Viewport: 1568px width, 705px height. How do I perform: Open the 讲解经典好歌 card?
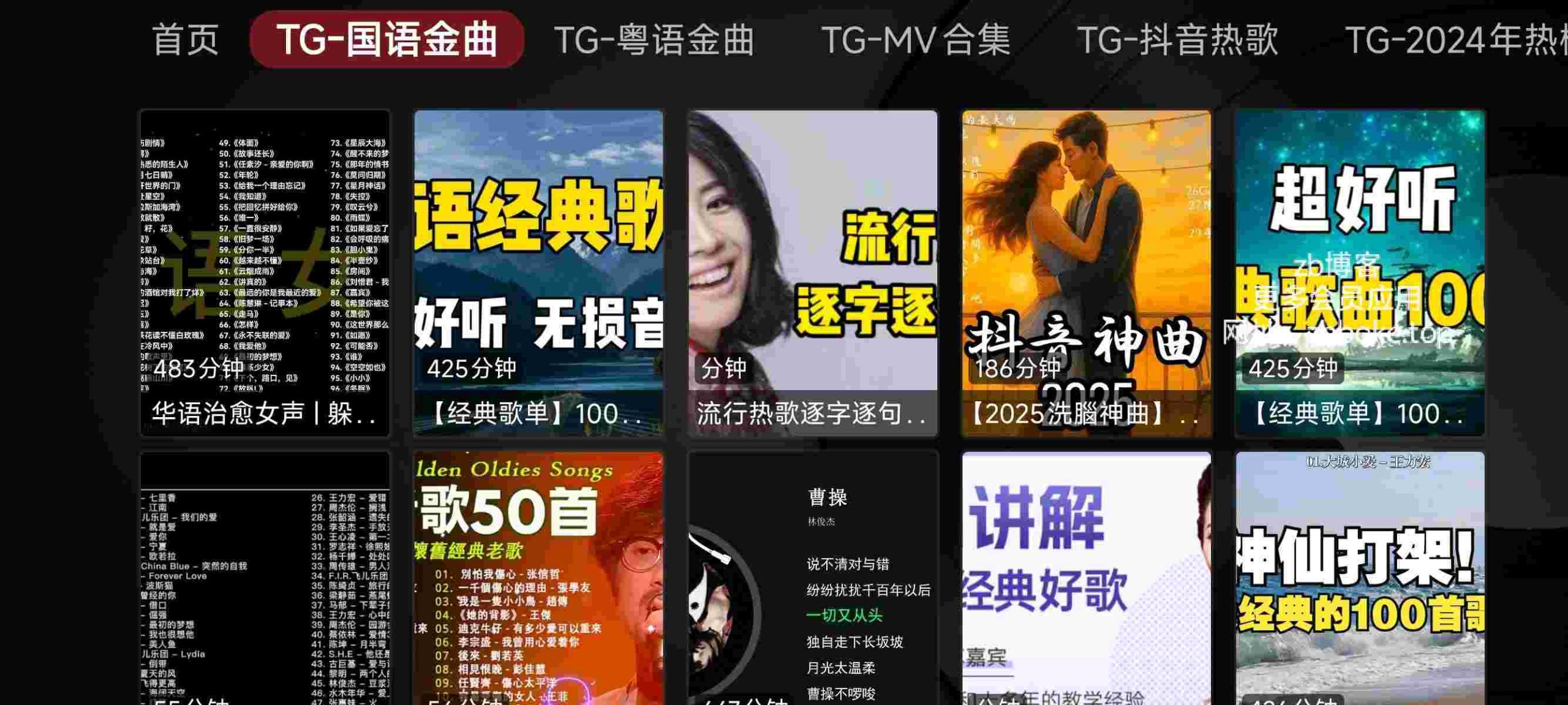tap(1086, 579)
